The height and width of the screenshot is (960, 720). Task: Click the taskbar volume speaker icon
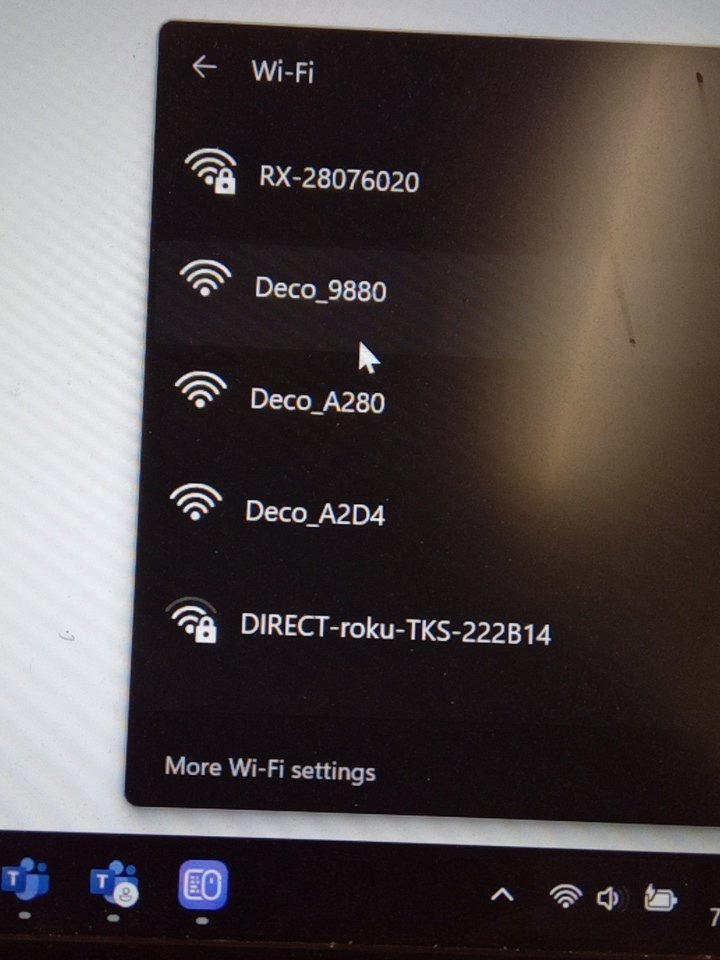(607, 898)
